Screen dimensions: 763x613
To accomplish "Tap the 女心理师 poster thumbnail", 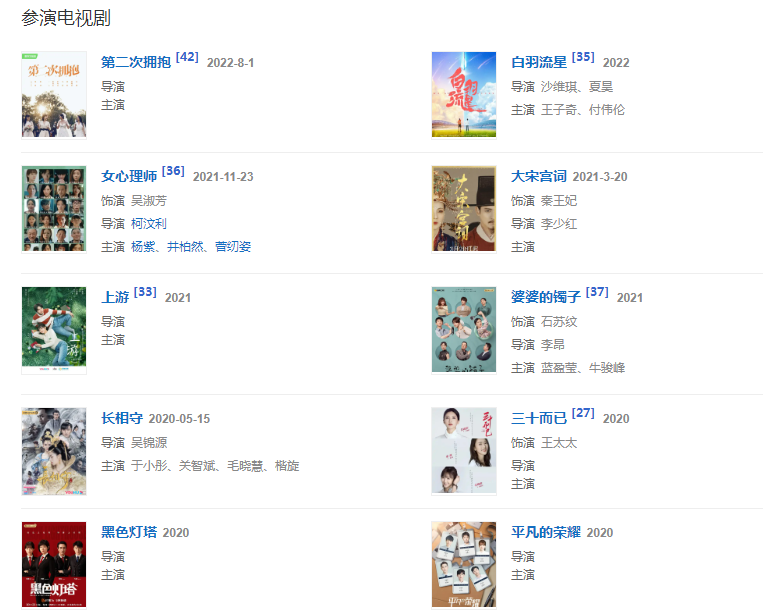I will pos(54,208).
